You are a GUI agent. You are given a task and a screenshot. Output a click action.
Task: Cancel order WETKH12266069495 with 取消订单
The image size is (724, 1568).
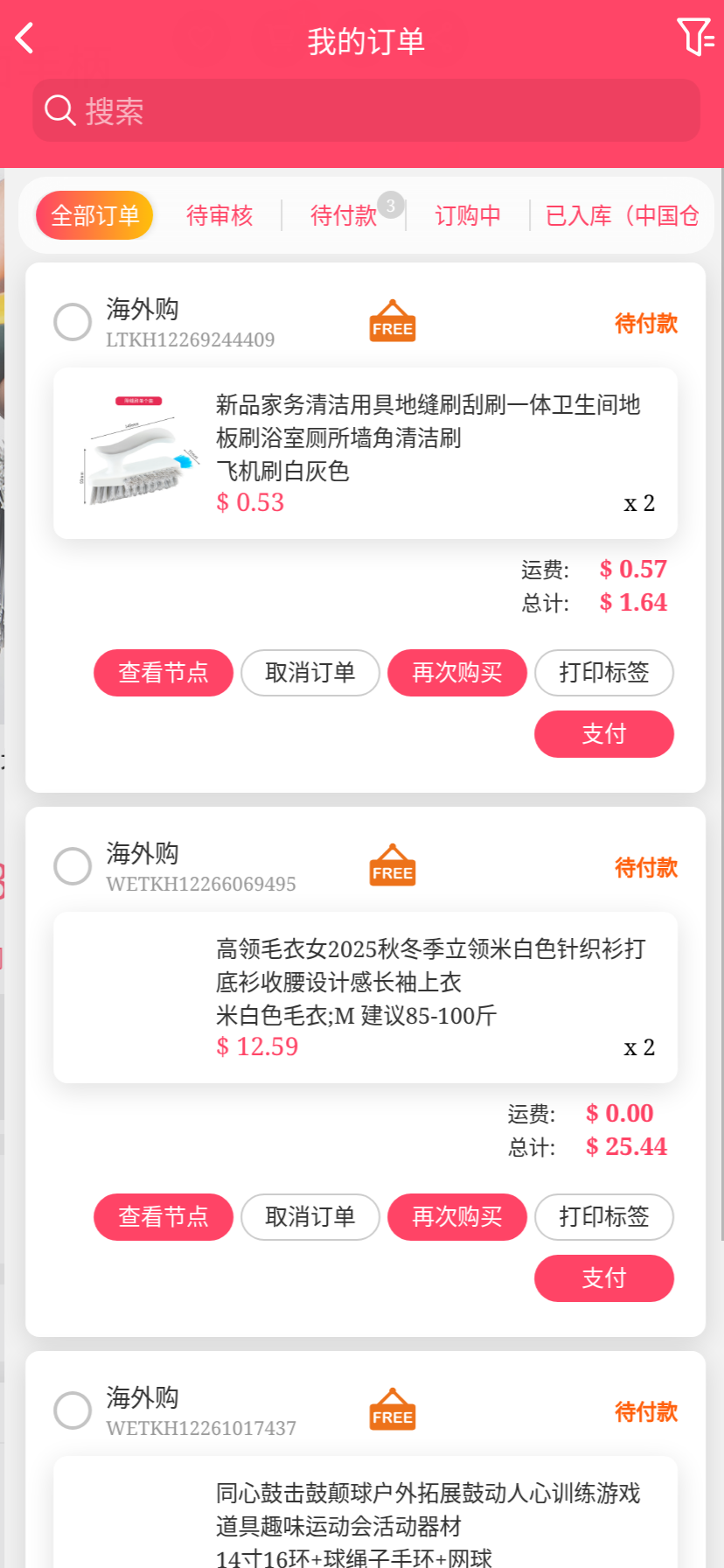click(310, 1217)
